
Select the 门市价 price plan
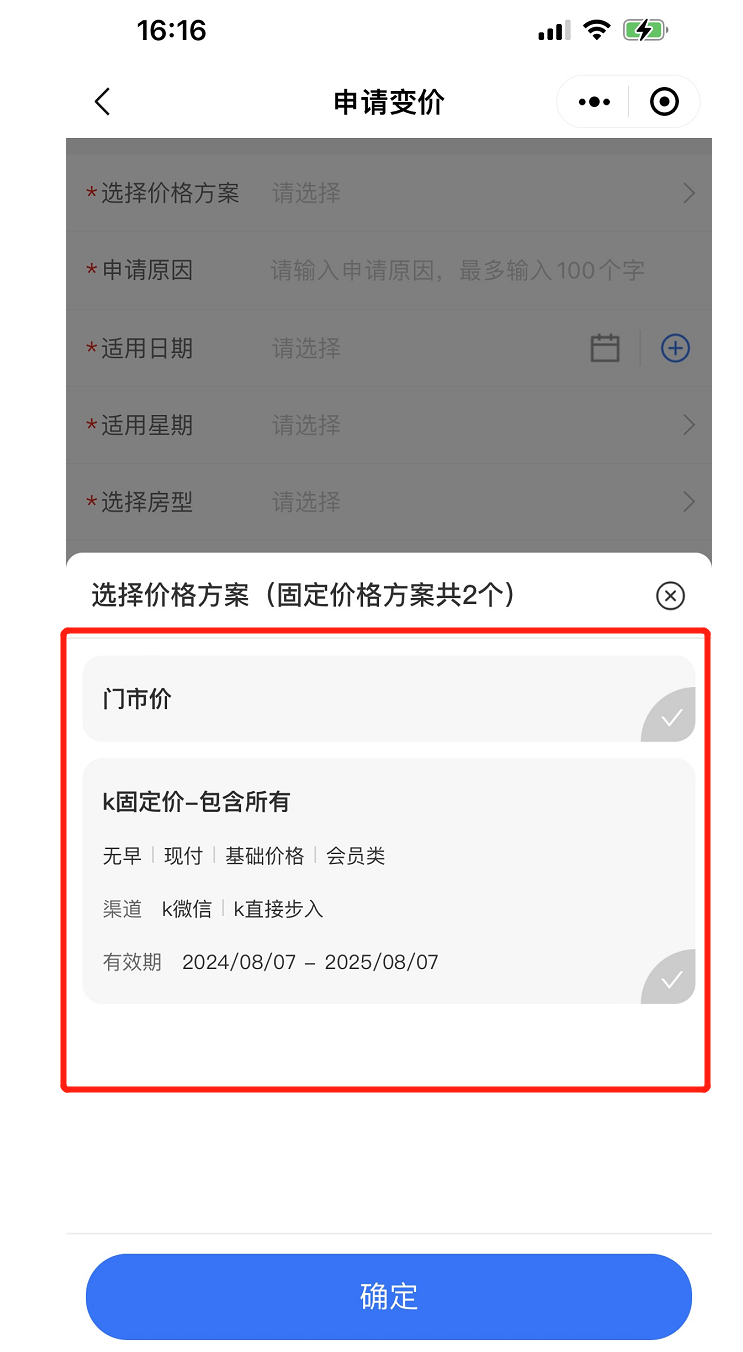(x=388, y=699)
